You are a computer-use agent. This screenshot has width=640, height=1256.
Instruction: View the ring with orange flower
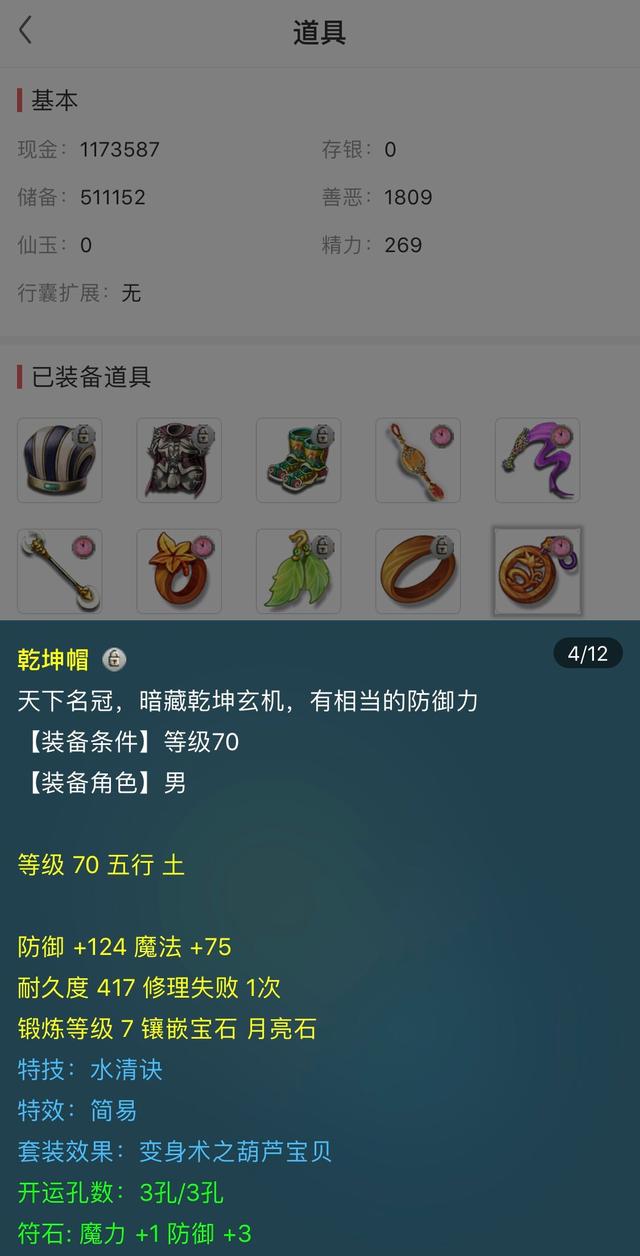click(179, 571)
